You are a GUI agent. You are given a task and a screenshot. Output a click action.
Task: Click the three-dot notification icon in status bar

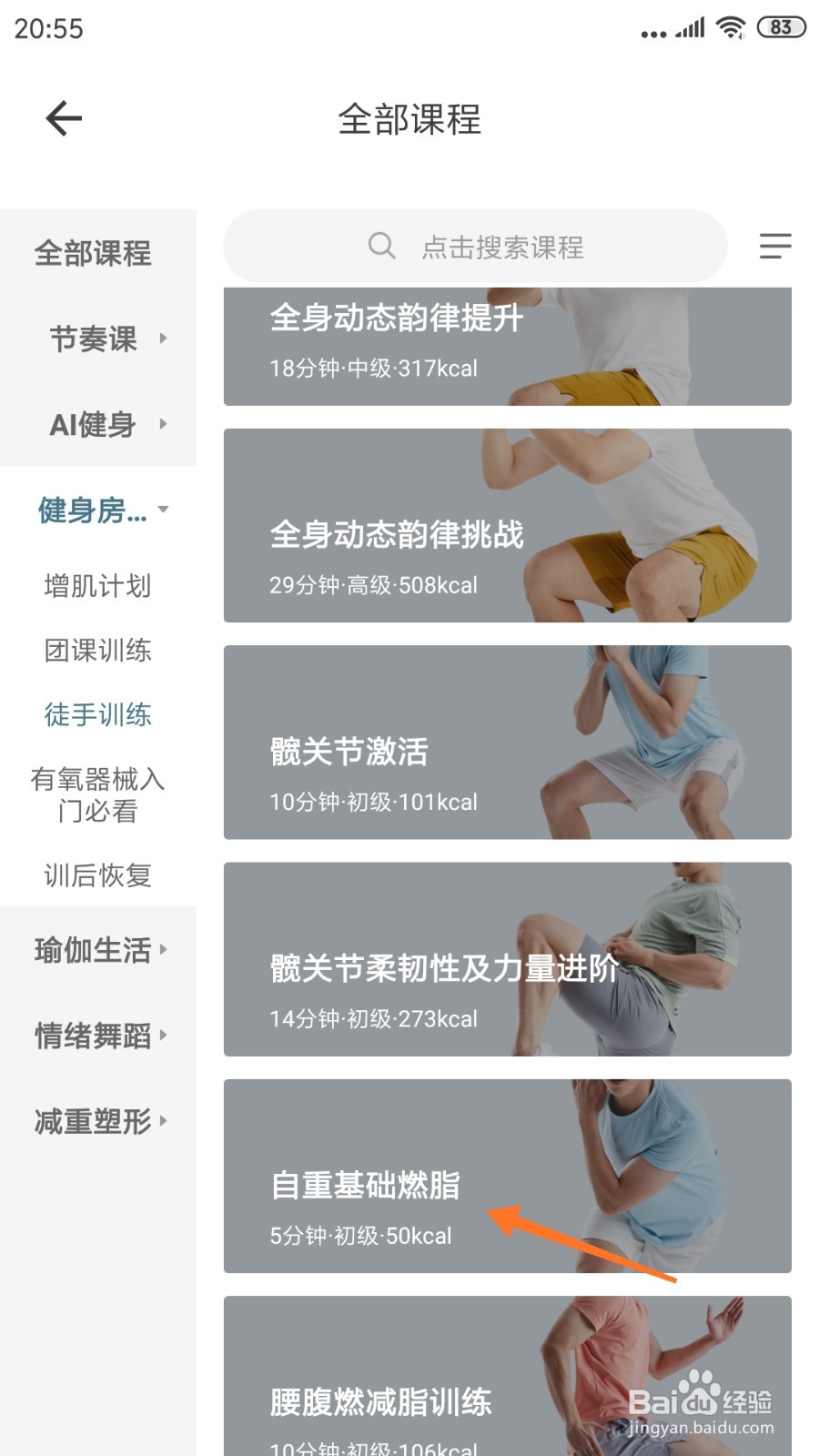pos(652,30)
